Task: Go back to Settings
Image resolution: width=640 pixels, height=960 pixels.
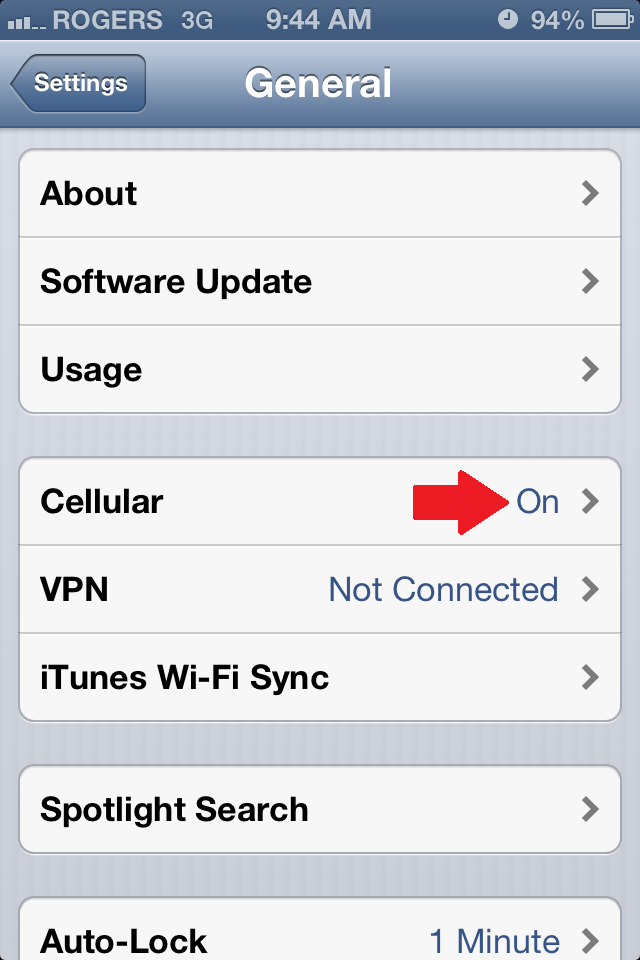Action: pyautogui.click(x=80, y=83)
